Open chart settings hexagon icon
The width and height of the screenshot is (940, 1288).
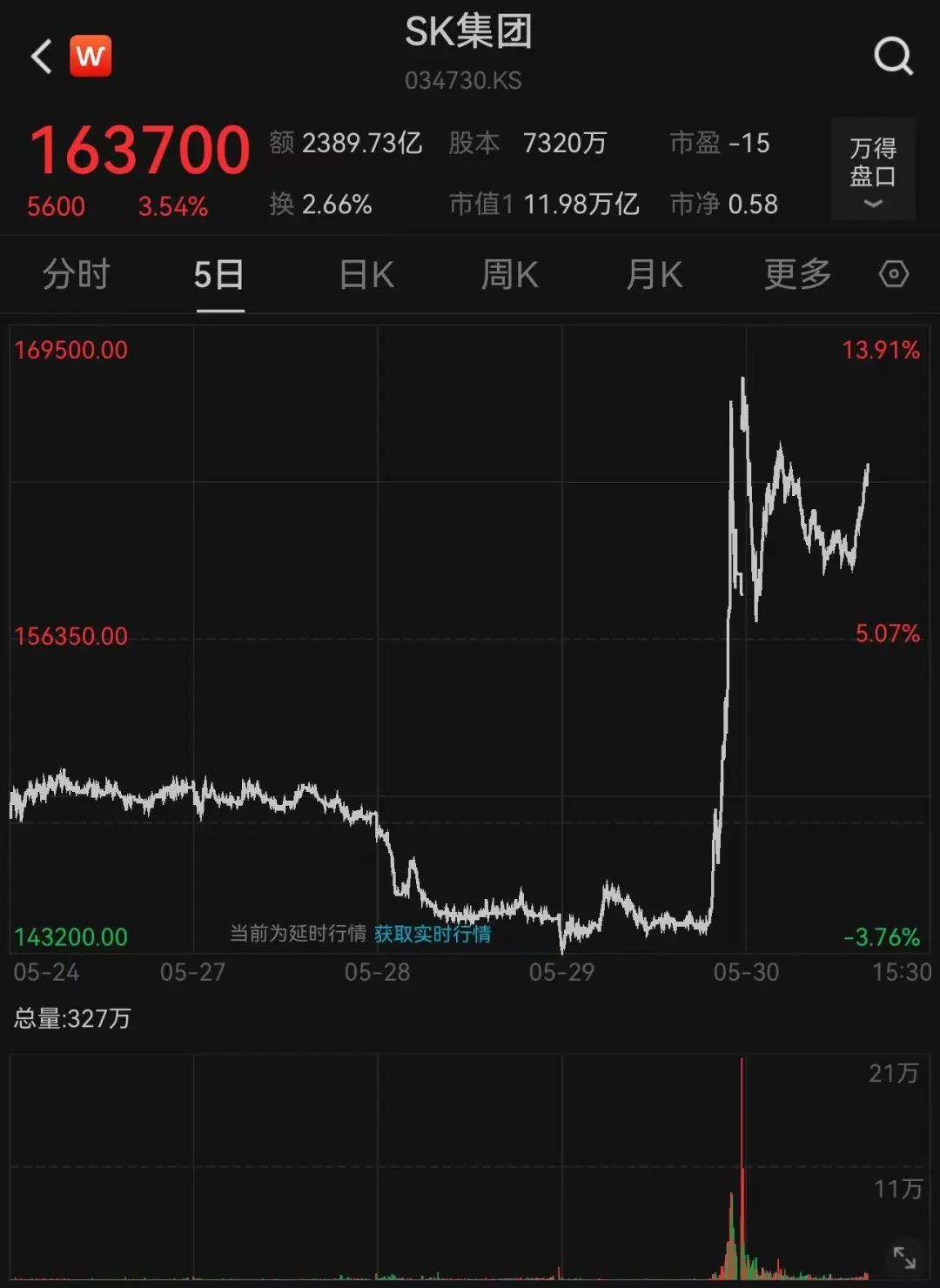[894, 274]
